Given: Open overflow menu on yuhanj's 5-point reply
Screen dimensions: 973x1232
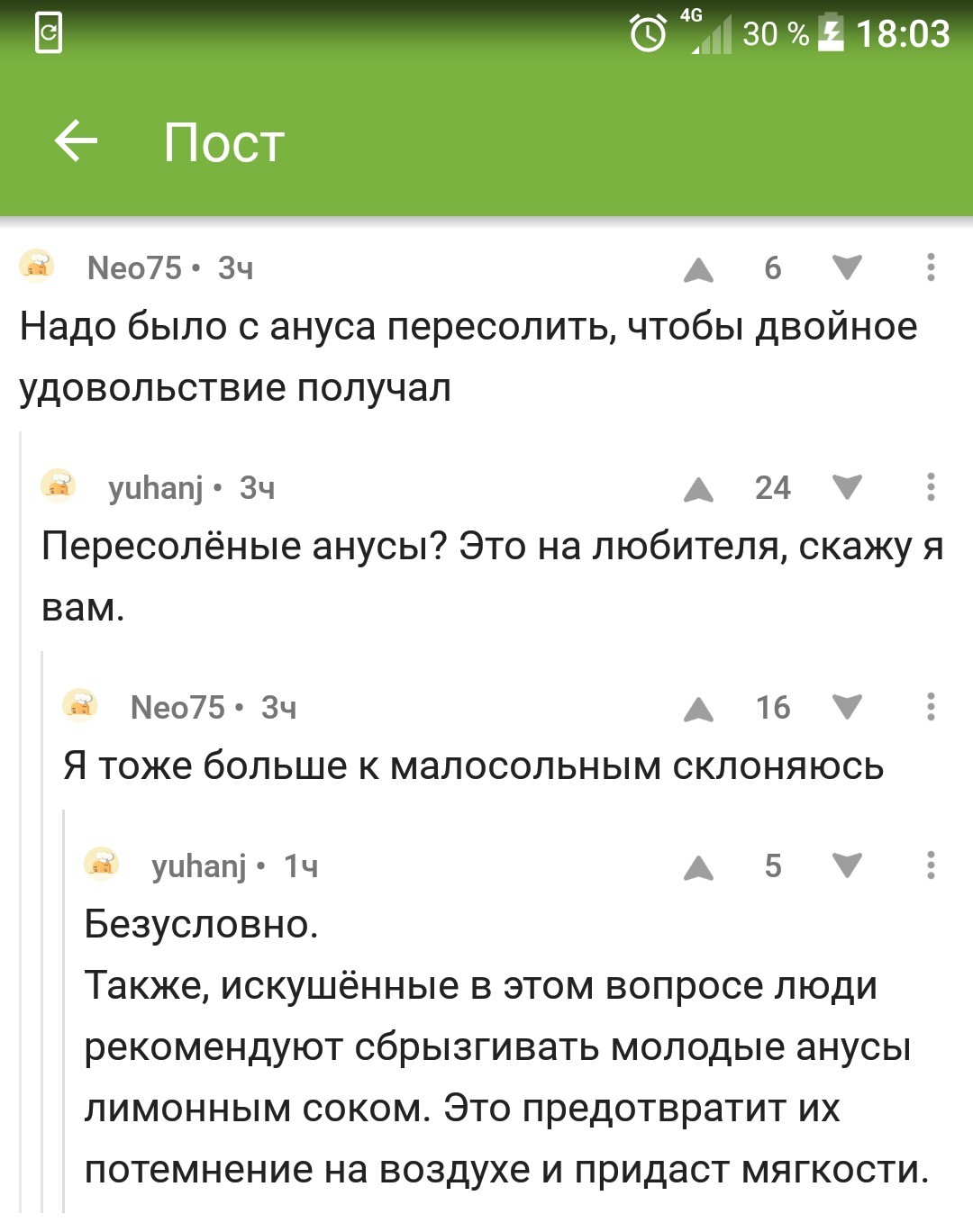Looking at the screenshot, I should 931,865.
